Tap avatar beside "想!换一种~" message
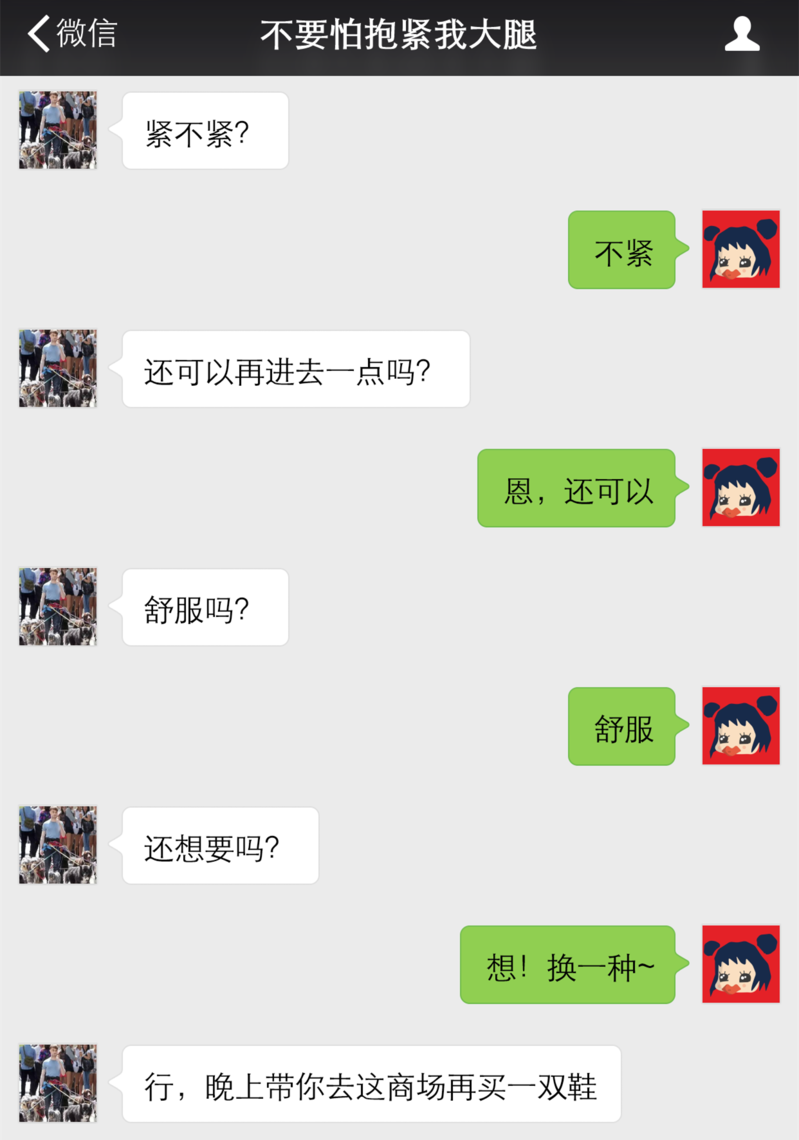The image size is (799, 1140). pos(740,964)
